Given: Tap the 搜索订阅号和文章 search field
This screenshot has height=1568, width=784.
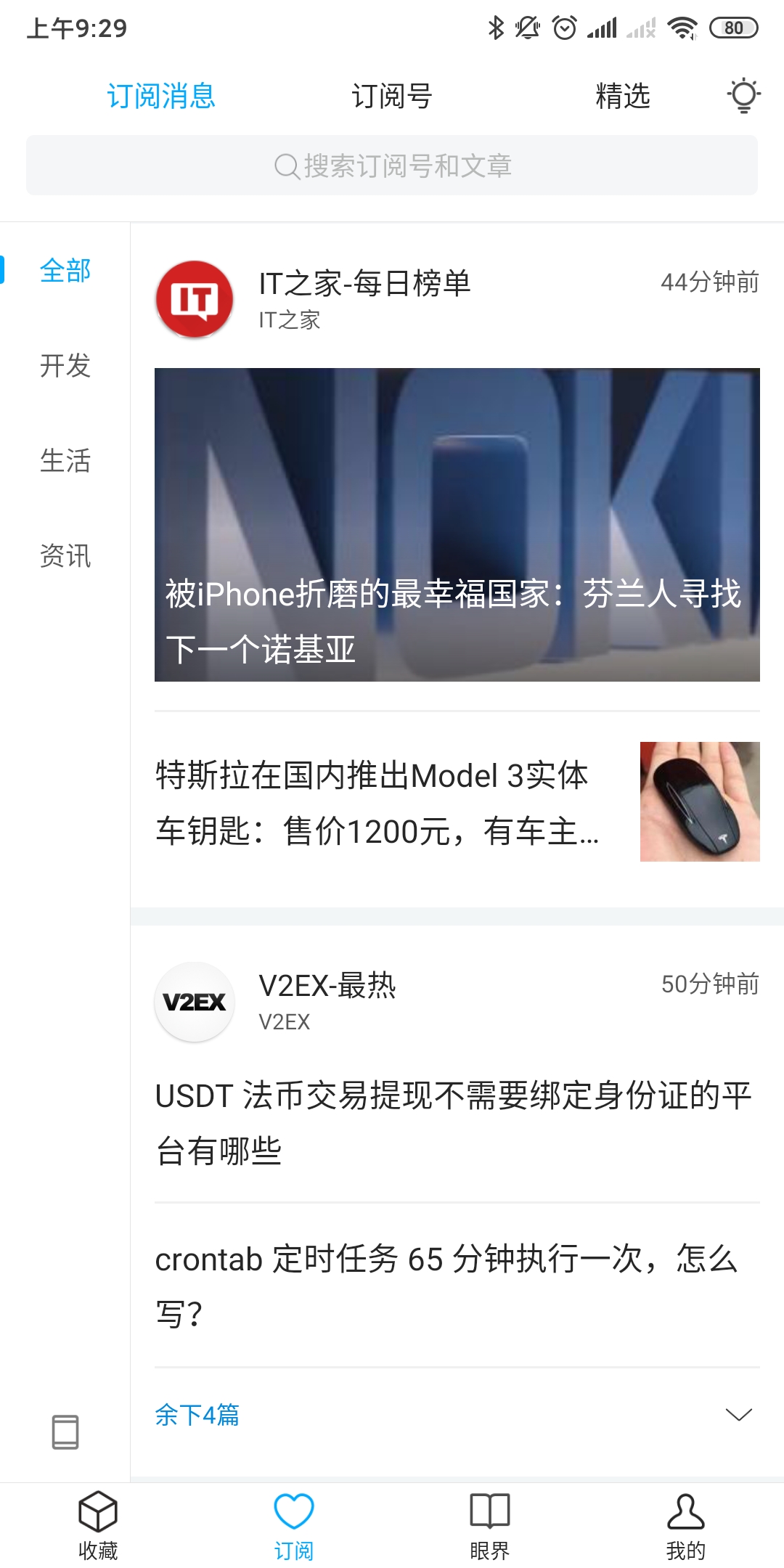Looking at the screenshot, I should click(392, 166).
